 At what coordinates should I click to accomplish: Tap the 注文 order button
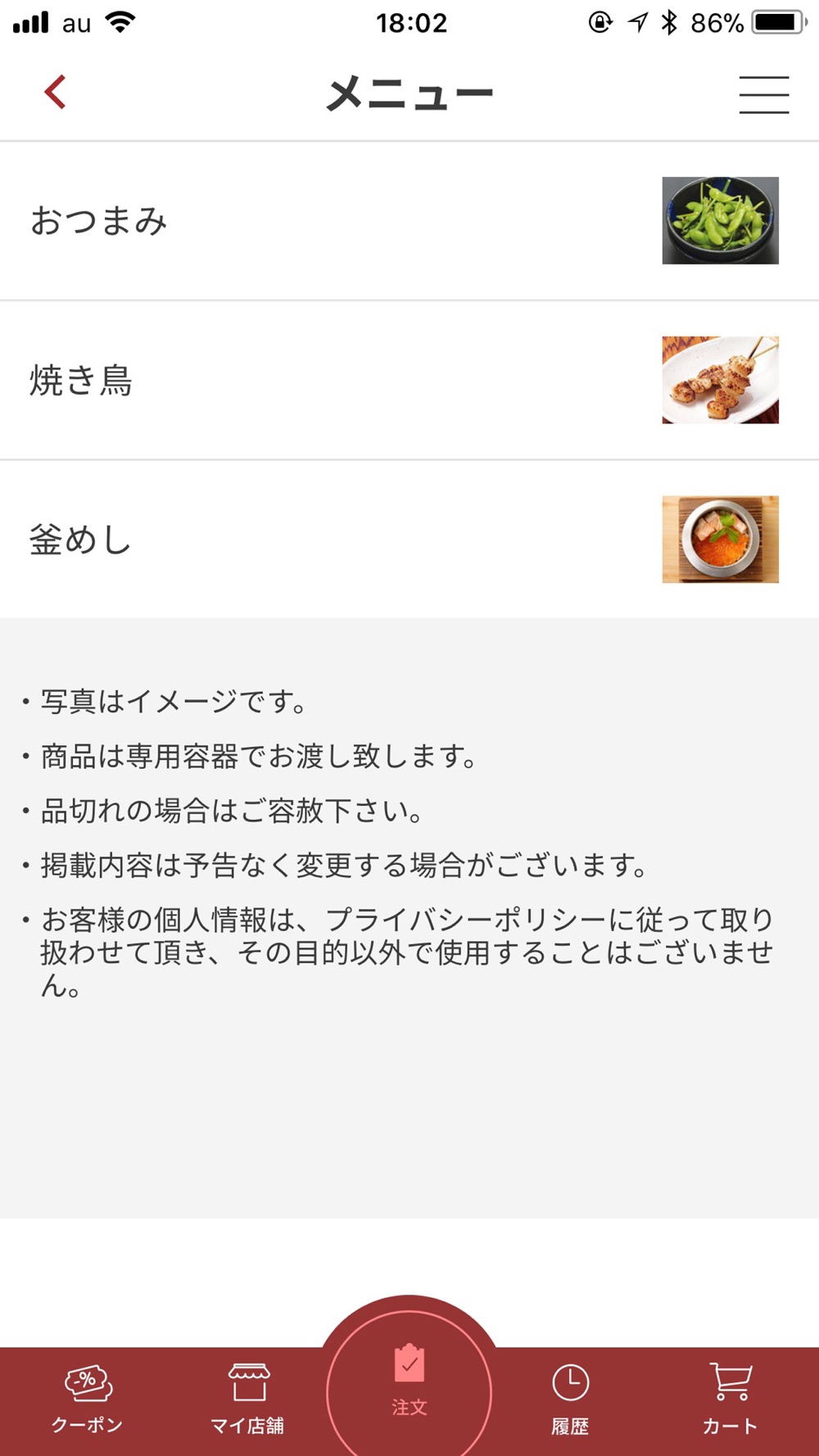[x=409, y=1384]
